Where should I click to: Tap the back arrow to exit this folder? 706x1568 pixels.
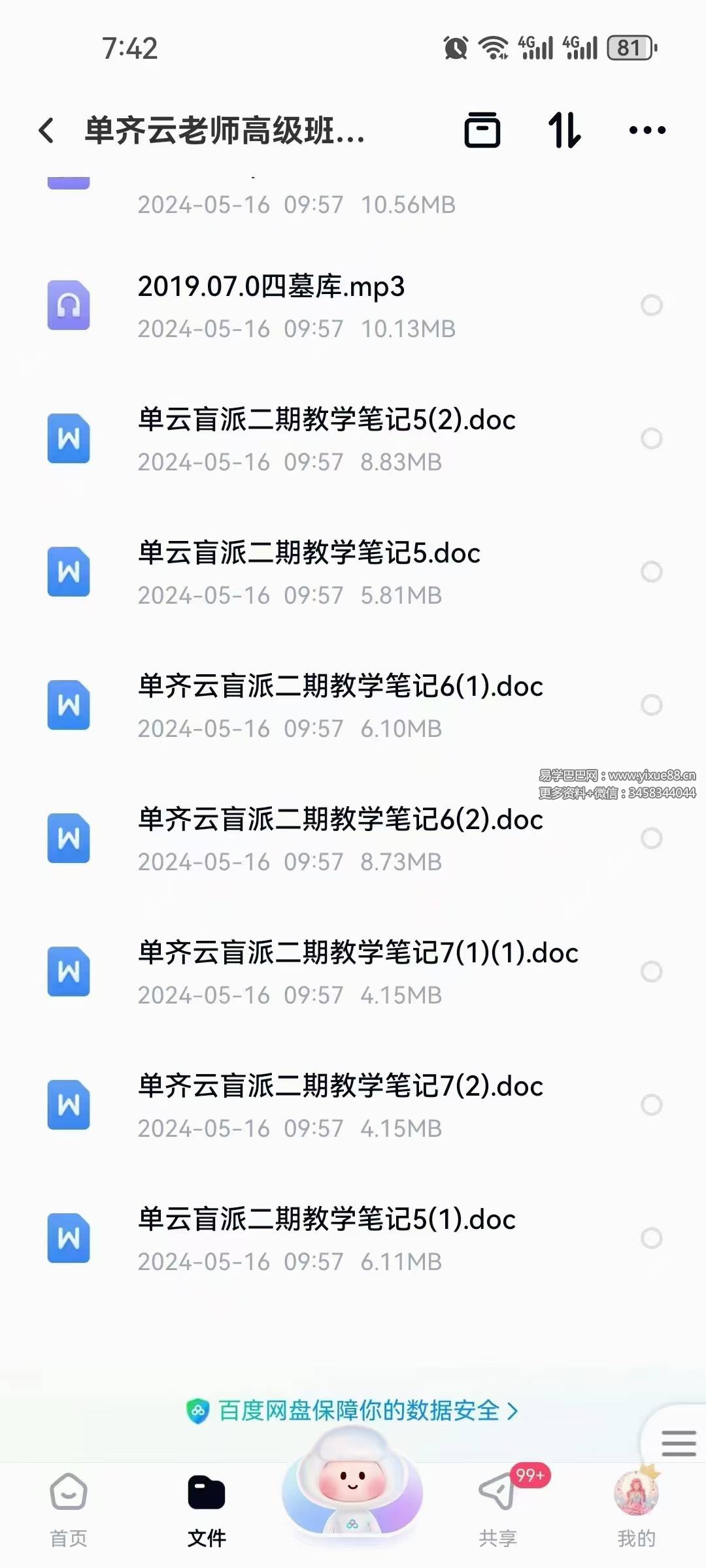pyautogui.click(x=46, y=130)
